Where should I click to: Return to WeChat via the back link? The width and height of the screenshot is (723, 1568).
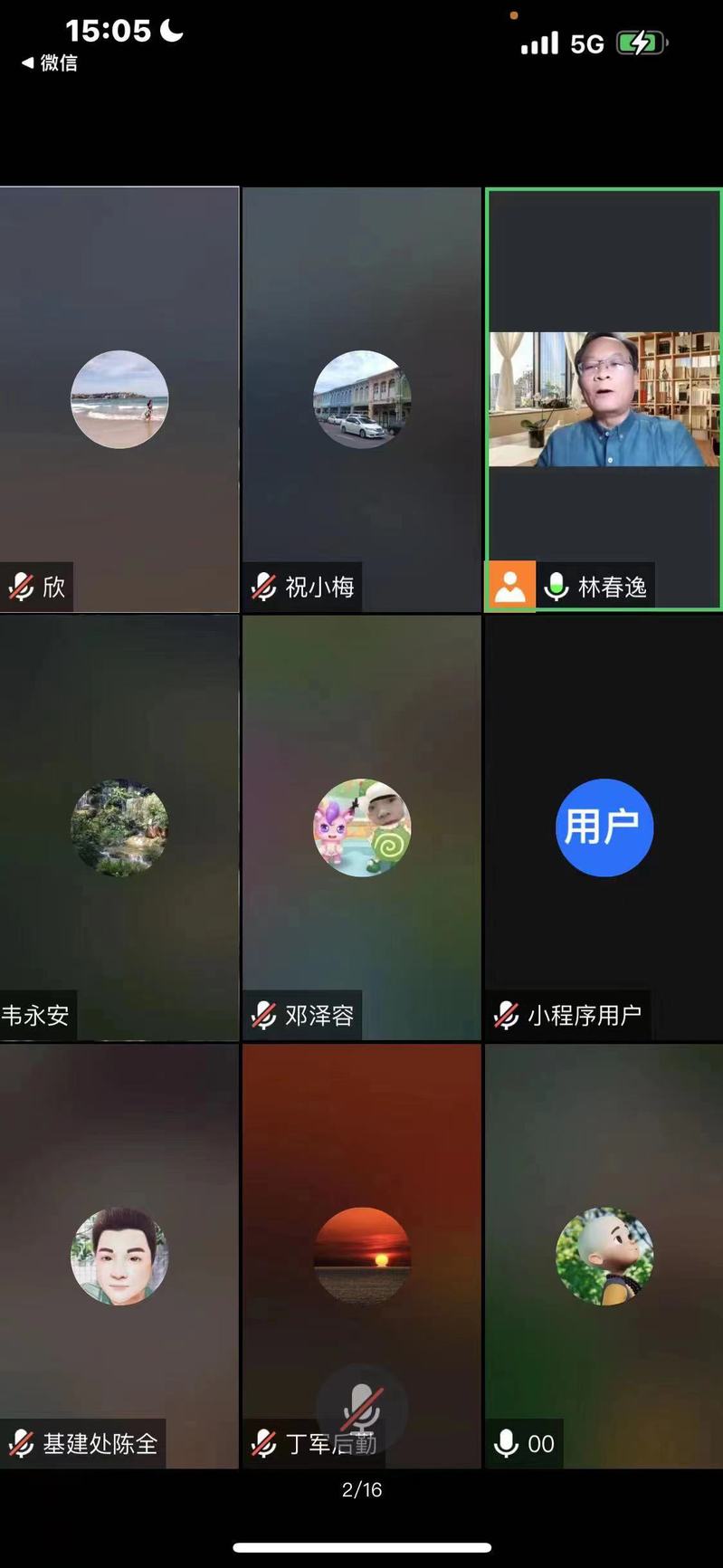coord(50,62)
